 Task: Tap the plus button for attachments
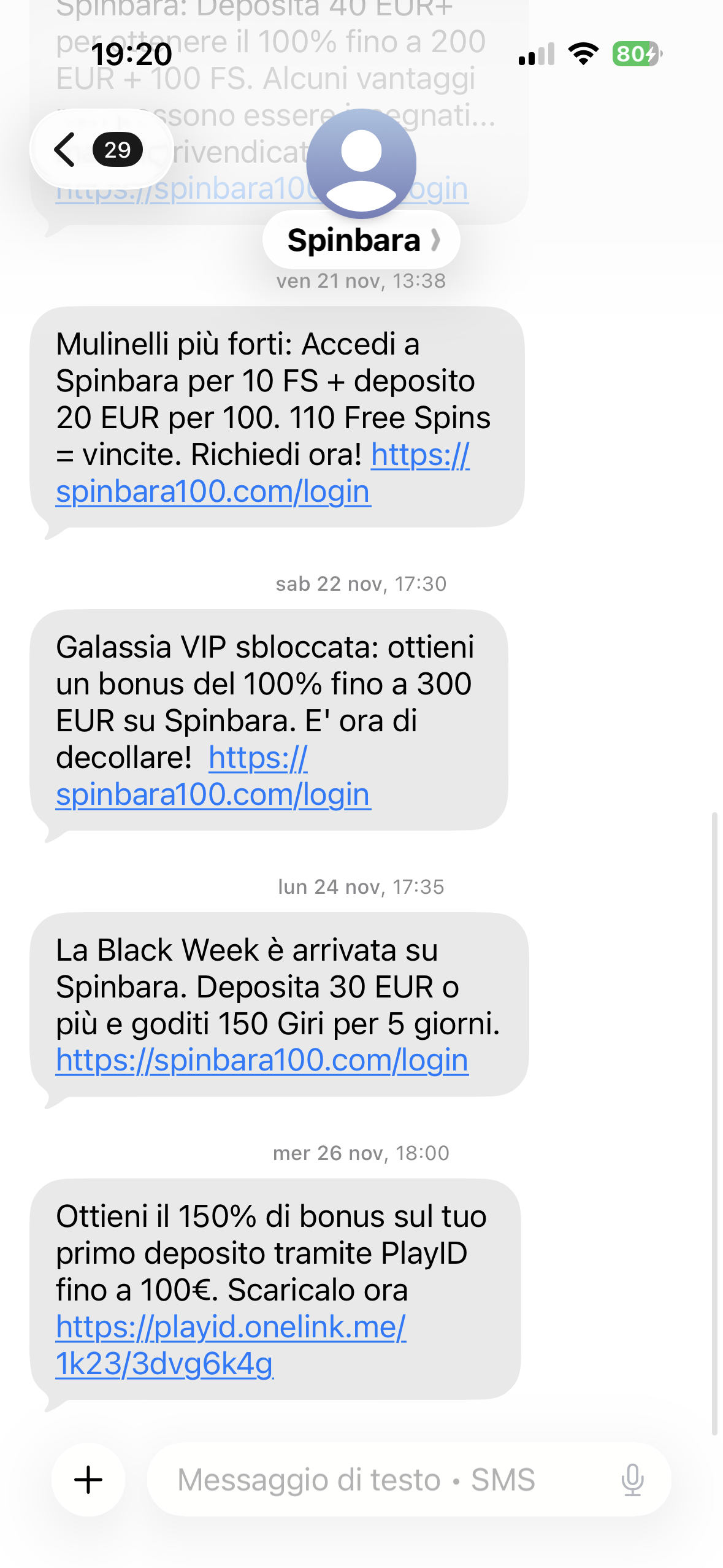pyautogui.click(x=88, y=1480)
